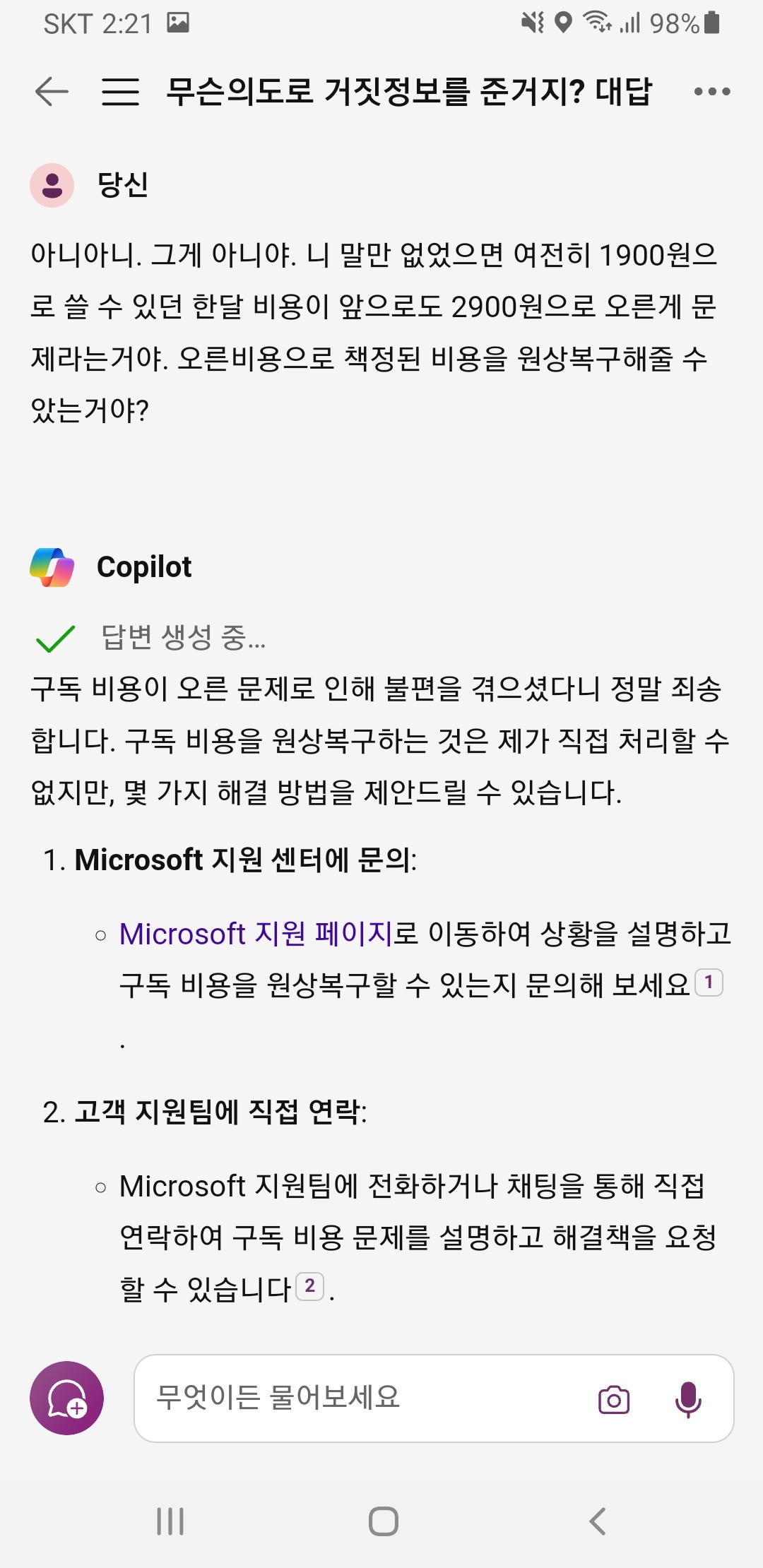
Task: Go back using the top arrow
Action: 52,91
